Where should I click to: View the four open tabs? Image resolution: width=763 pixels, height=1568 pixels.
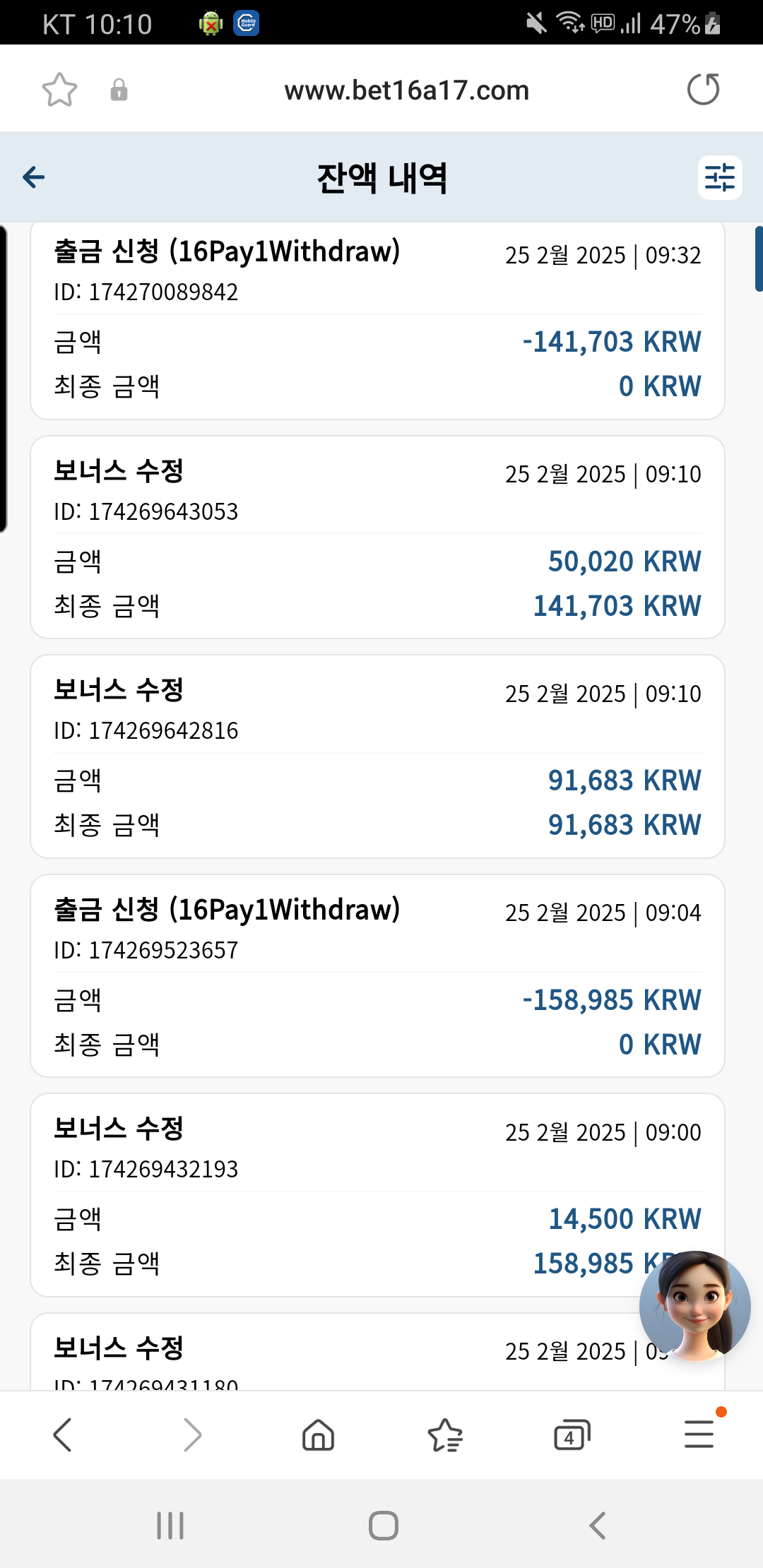pos(572,1435)
